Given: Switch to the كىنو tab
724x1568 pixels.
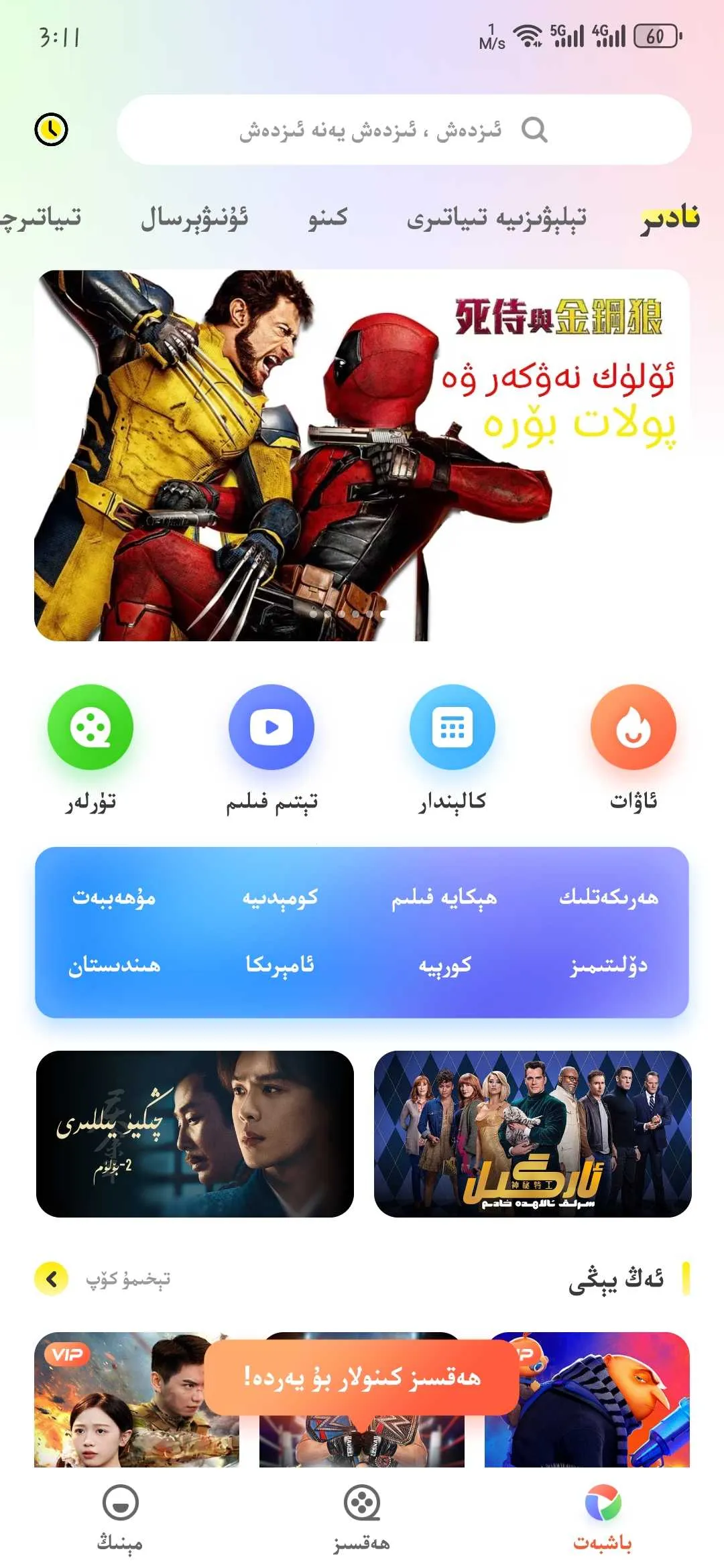Looking at the screenshot, I should click(x=328, y=218).
